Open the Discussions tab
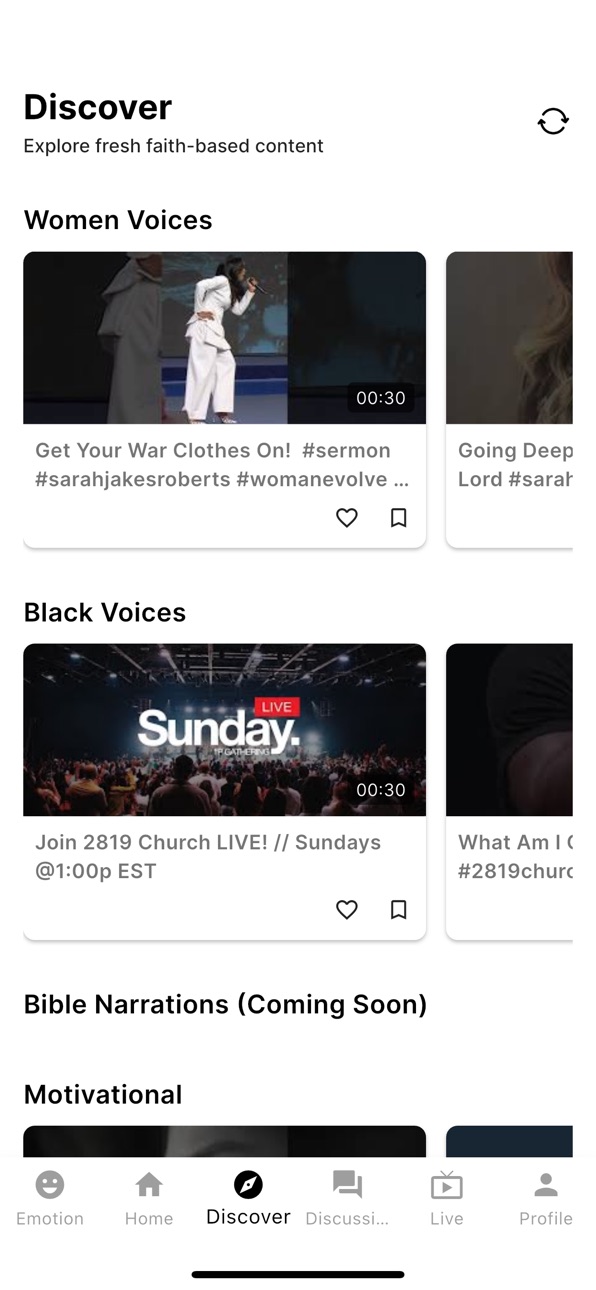This screenshot has width=596, height=1290. 347,1199
